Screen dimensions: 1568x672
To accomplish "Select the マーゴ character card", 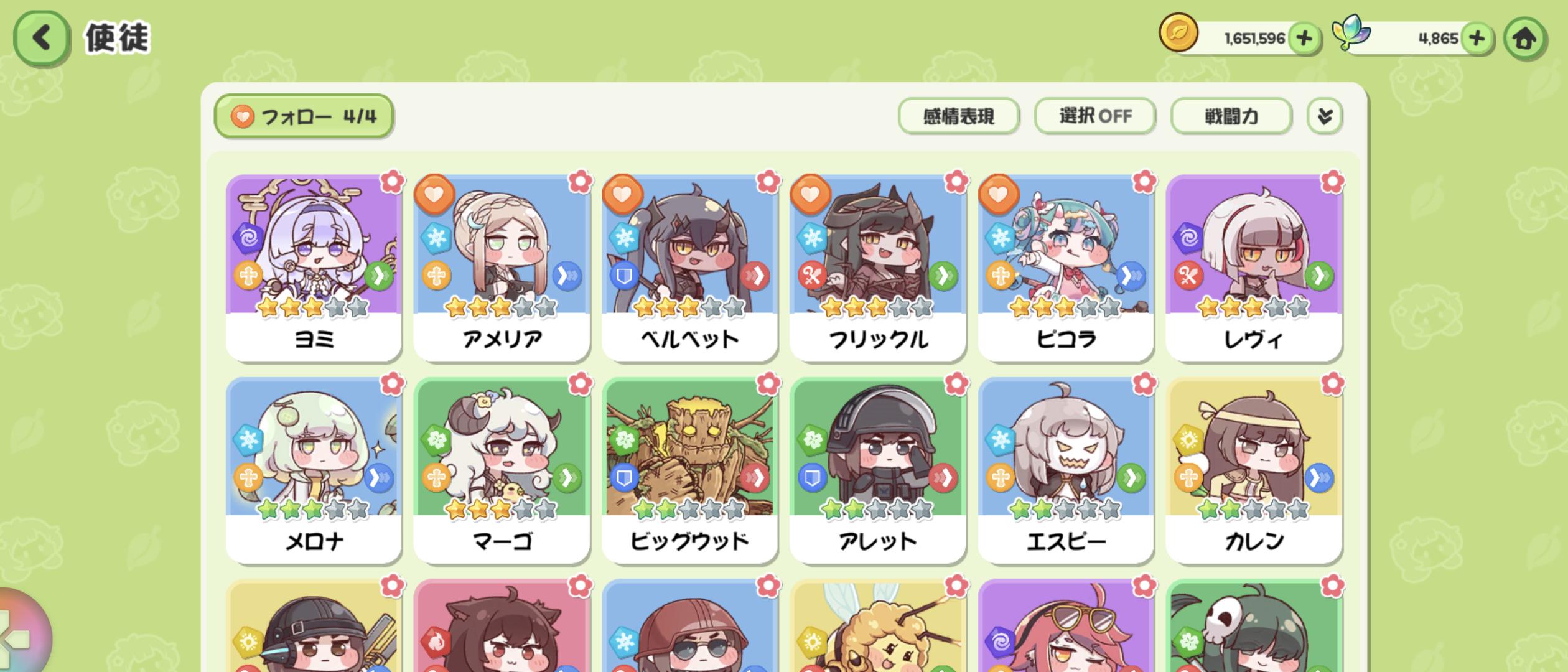I will point(502,470).
